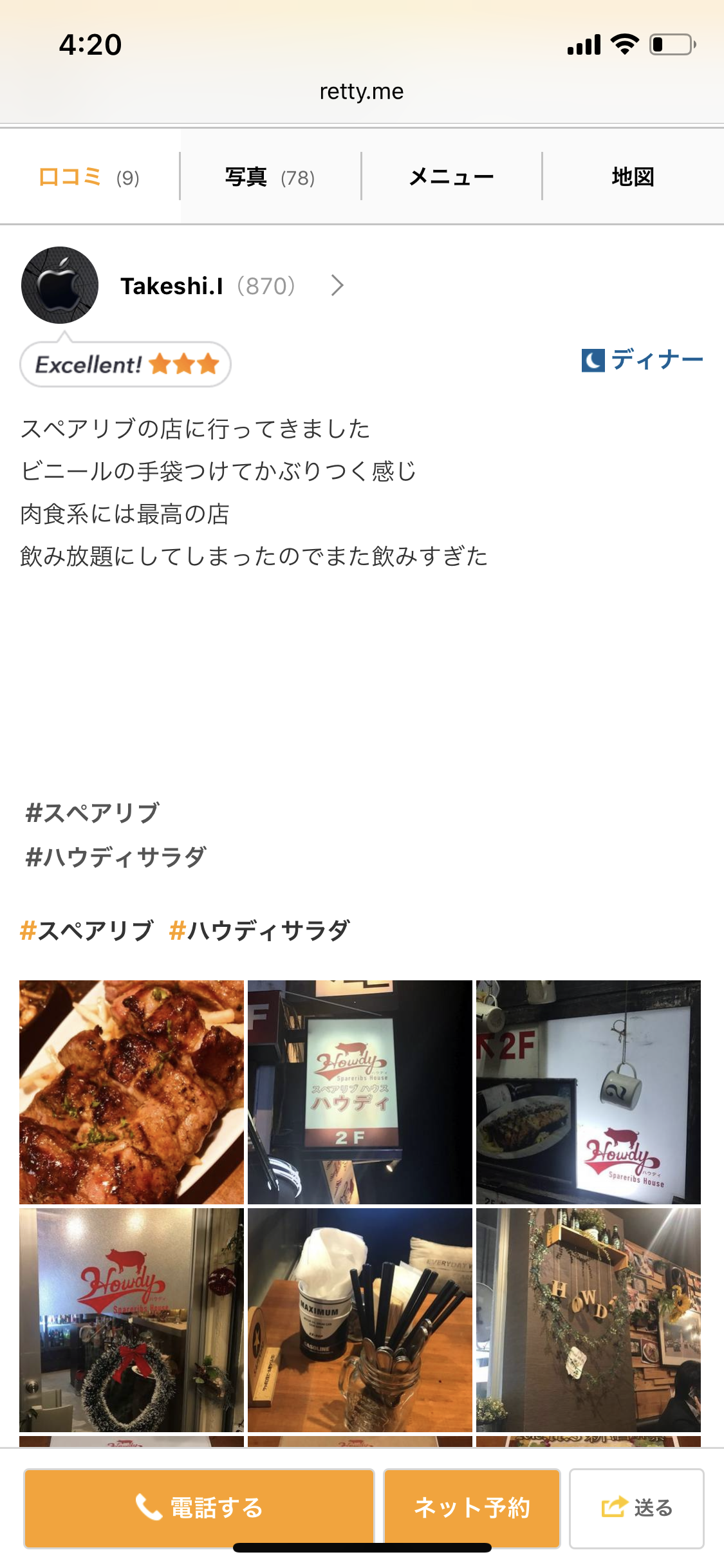The height and width of the screenshot is (1568, 724).
Task: Open the grilled spareribs photo
Action: coord(131,1092)
